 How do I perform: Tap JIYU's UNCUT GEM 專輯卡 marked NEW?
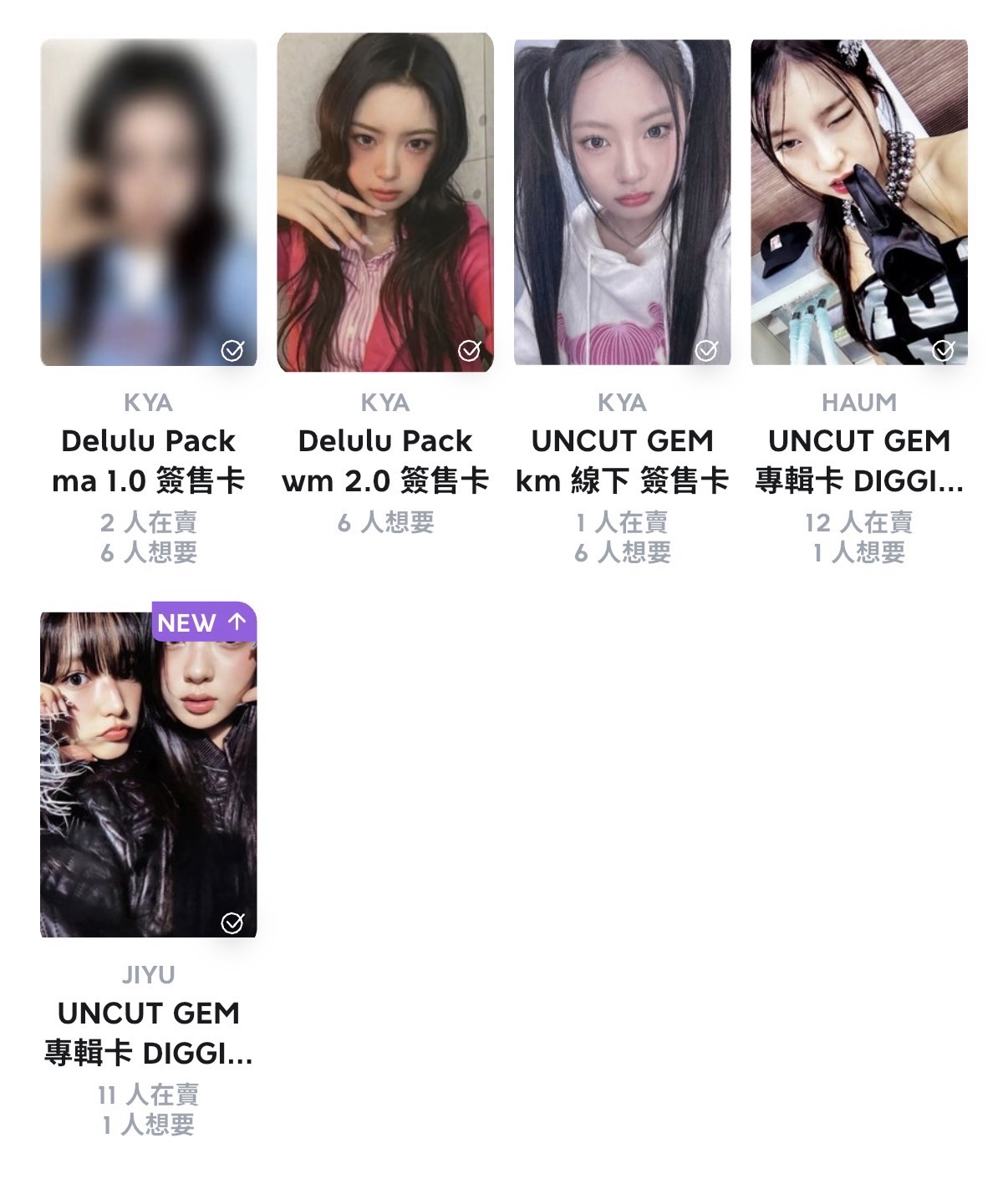tap(148, 773)
